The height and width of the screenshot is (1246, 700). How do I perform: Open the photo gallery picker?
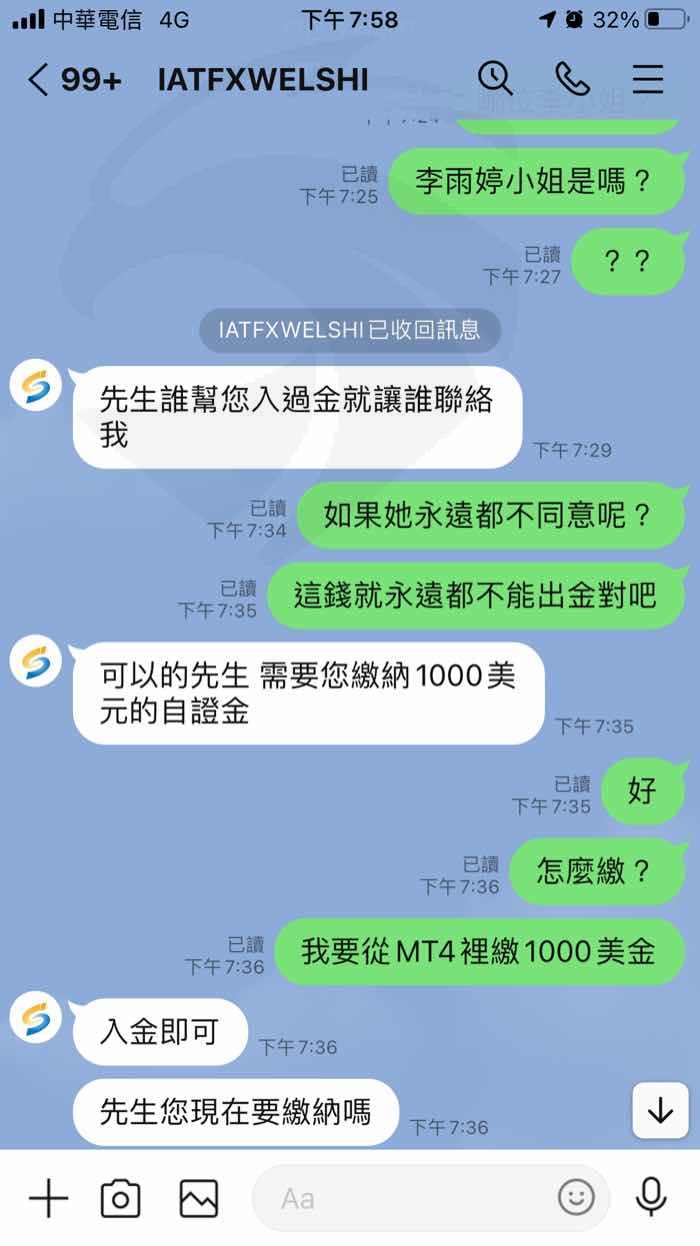pyautogui.click(x=198, y=1197)
